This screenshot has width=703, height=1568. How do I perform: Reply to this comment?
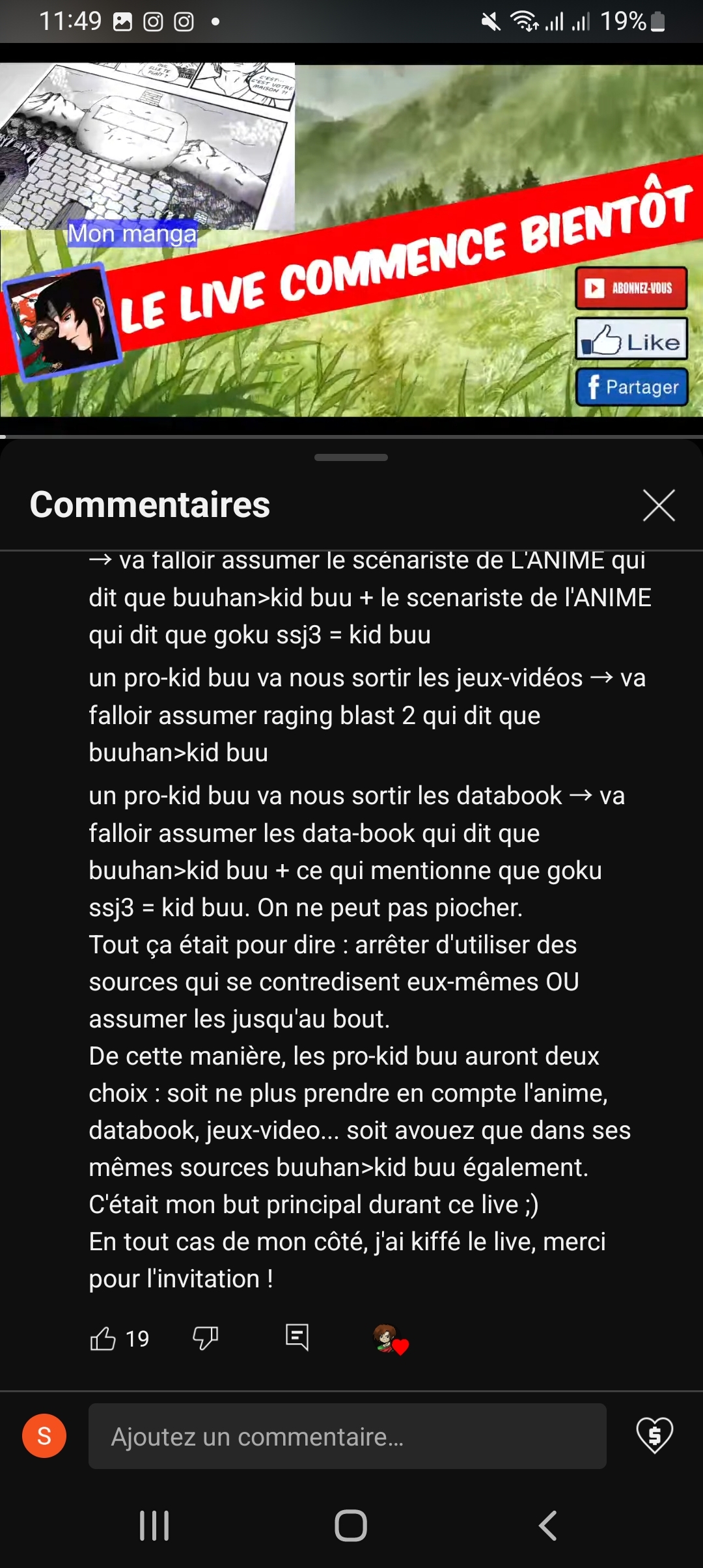297,1337
